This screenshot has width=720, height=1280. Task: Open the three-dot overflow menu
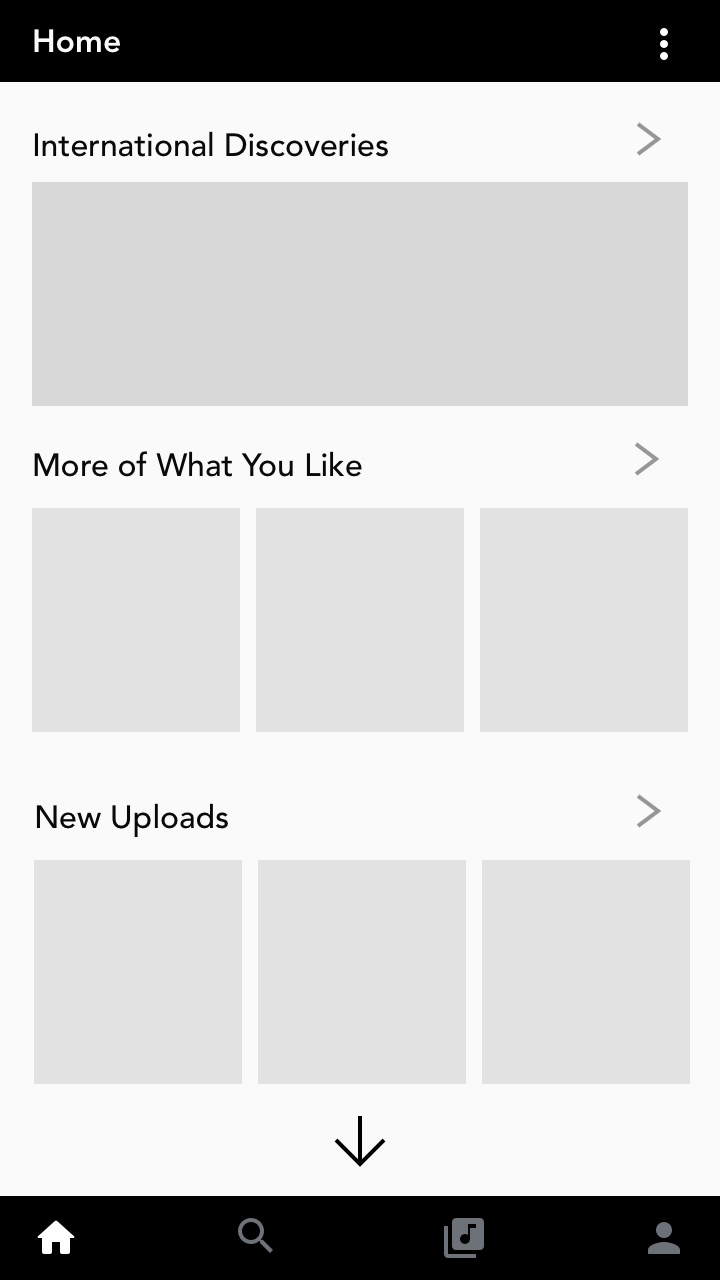[664, 43]
